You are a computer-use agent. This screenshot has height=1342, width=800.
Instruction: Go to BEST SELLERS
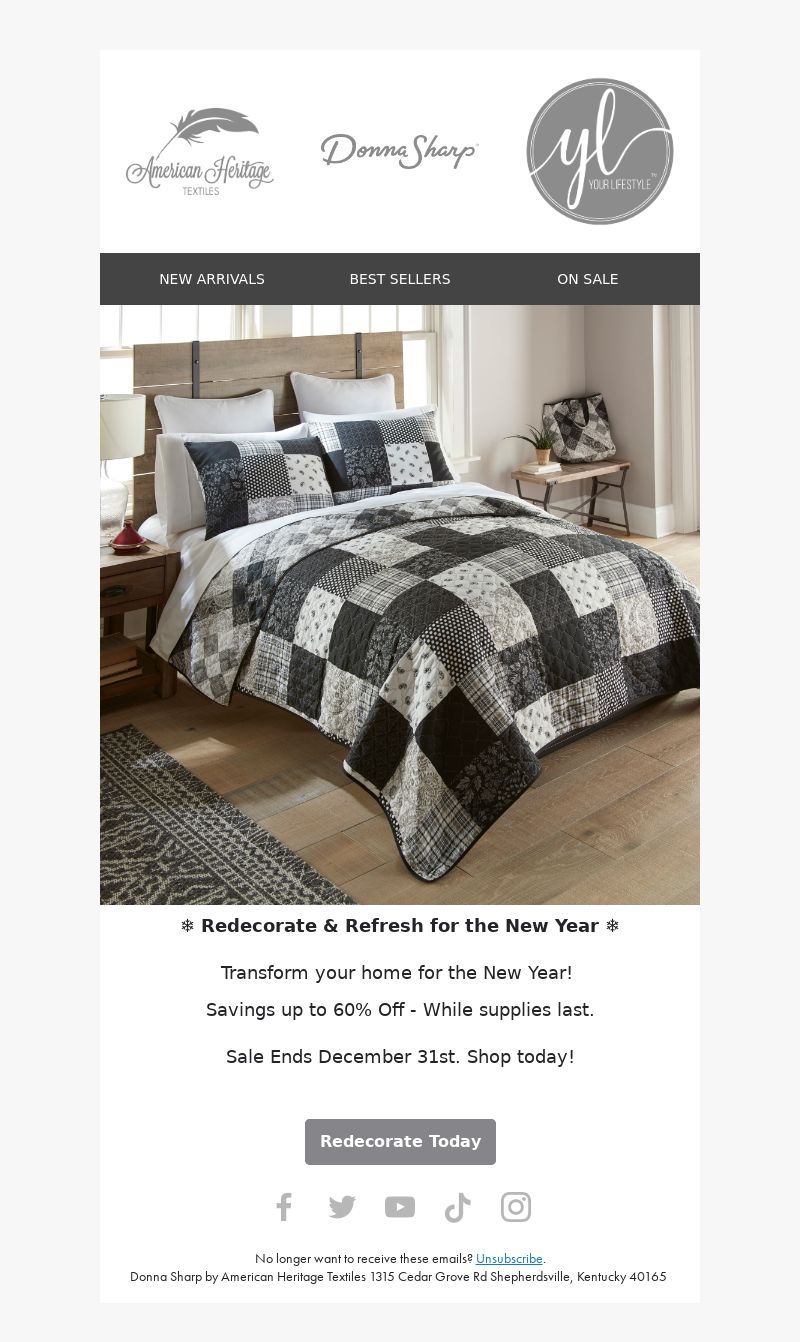tap(400, 279)
